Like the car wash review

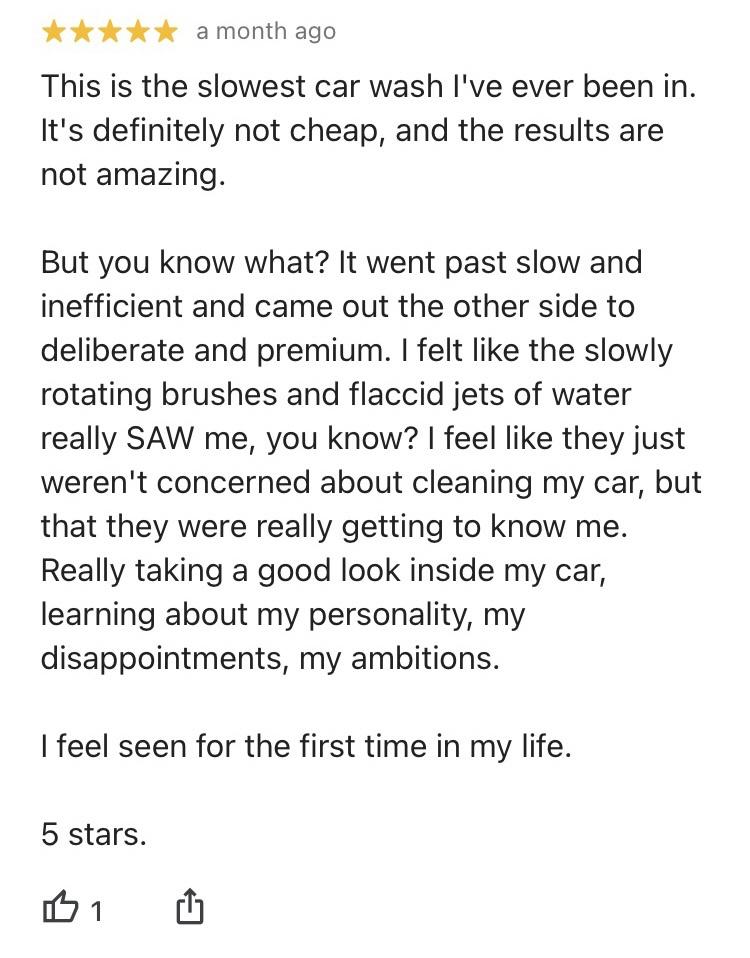coord(60,909)
